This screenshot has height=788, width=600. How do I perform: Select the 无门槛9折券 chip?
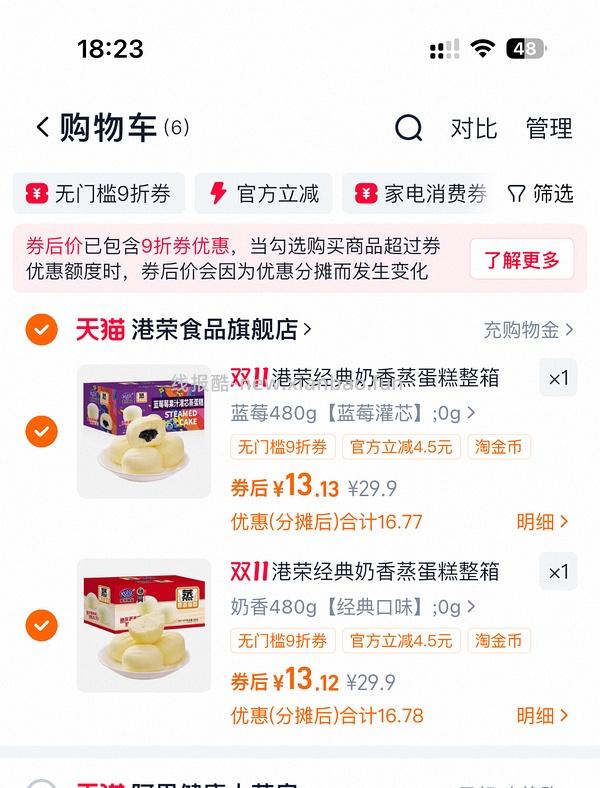tap(99, 193)
